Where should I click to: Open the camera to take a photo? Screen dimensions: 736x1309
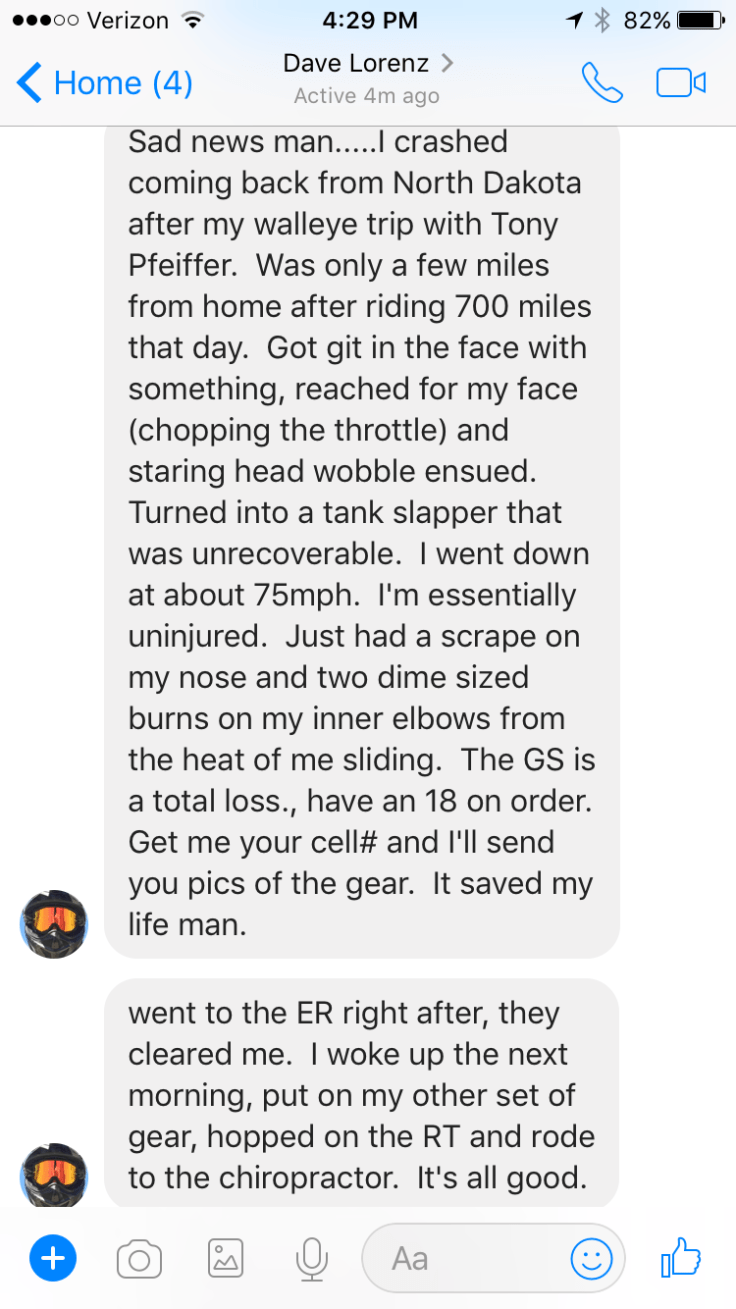click(139, 1258)
